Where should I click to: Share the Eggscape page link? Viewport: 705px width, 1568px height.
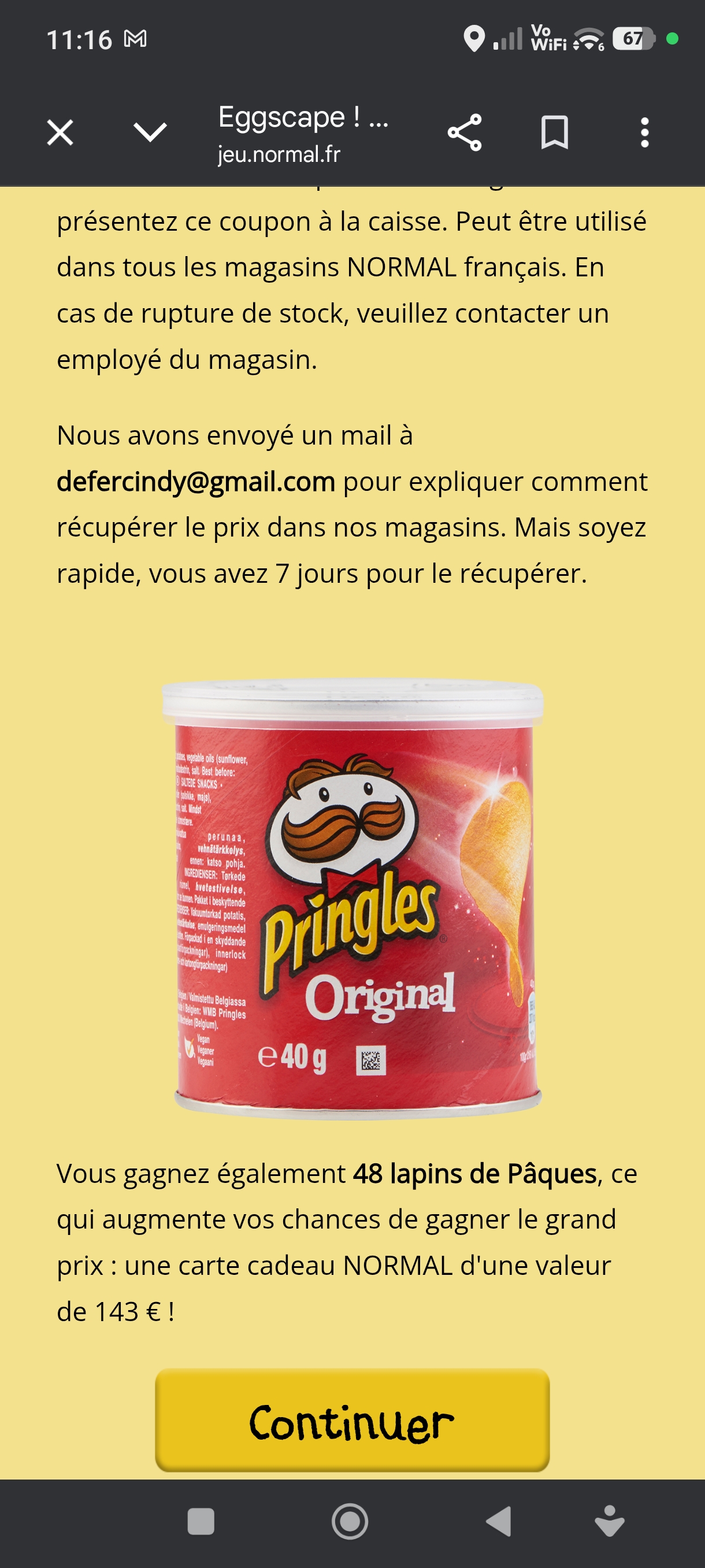(x=465, y=132)
